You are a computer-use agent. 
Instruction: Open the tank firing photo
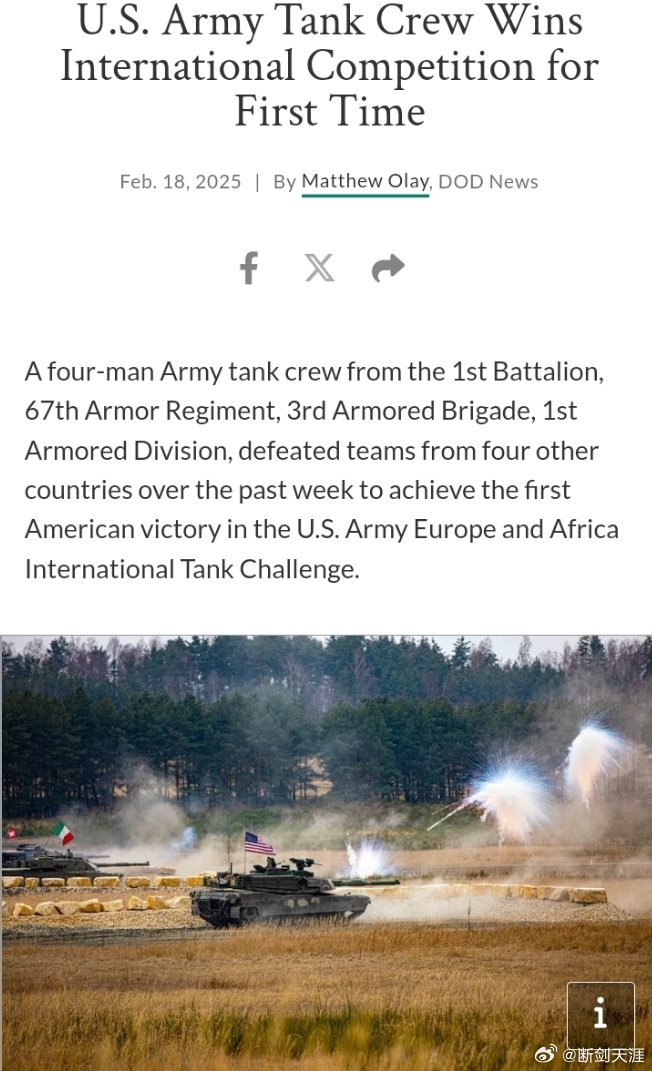pos(326,852)
